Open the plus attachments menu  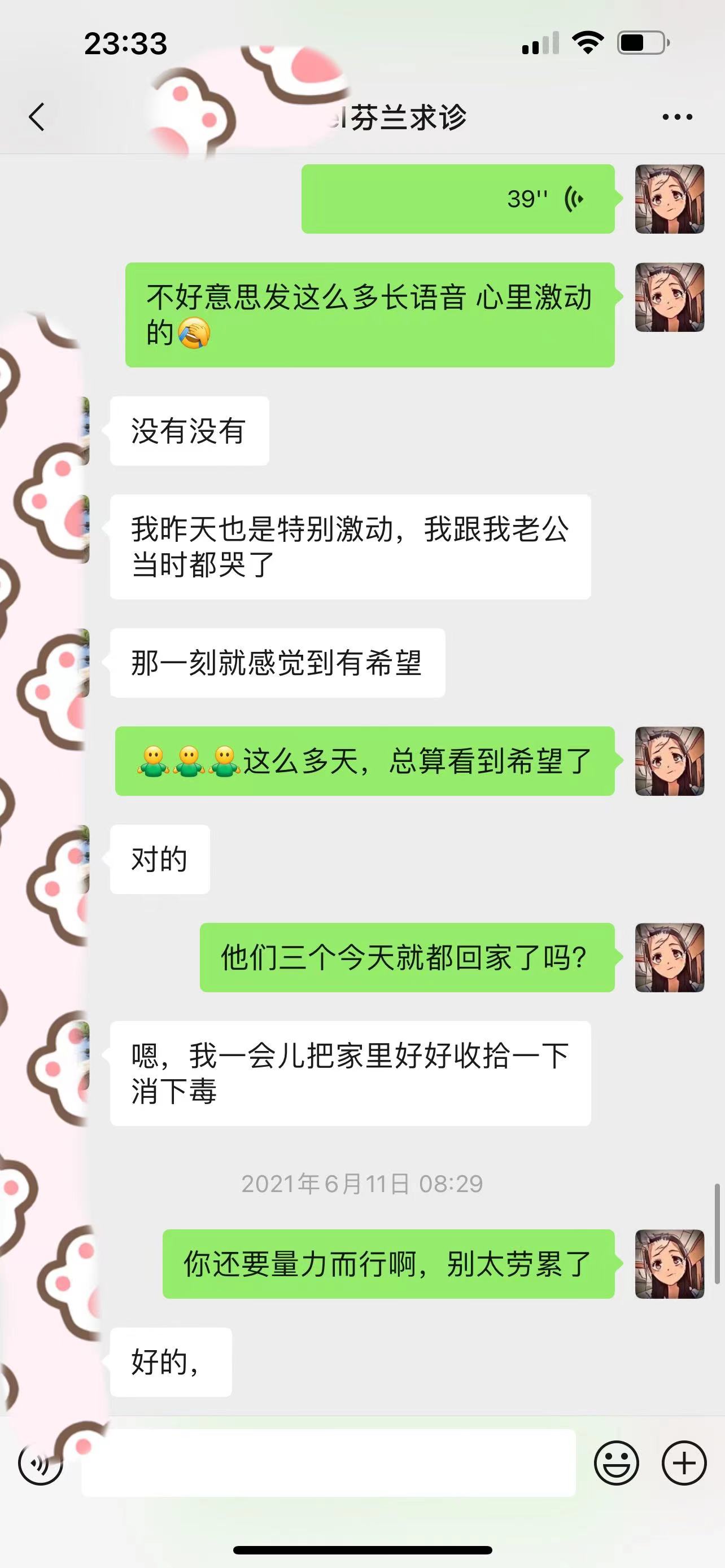[684, 1462]
